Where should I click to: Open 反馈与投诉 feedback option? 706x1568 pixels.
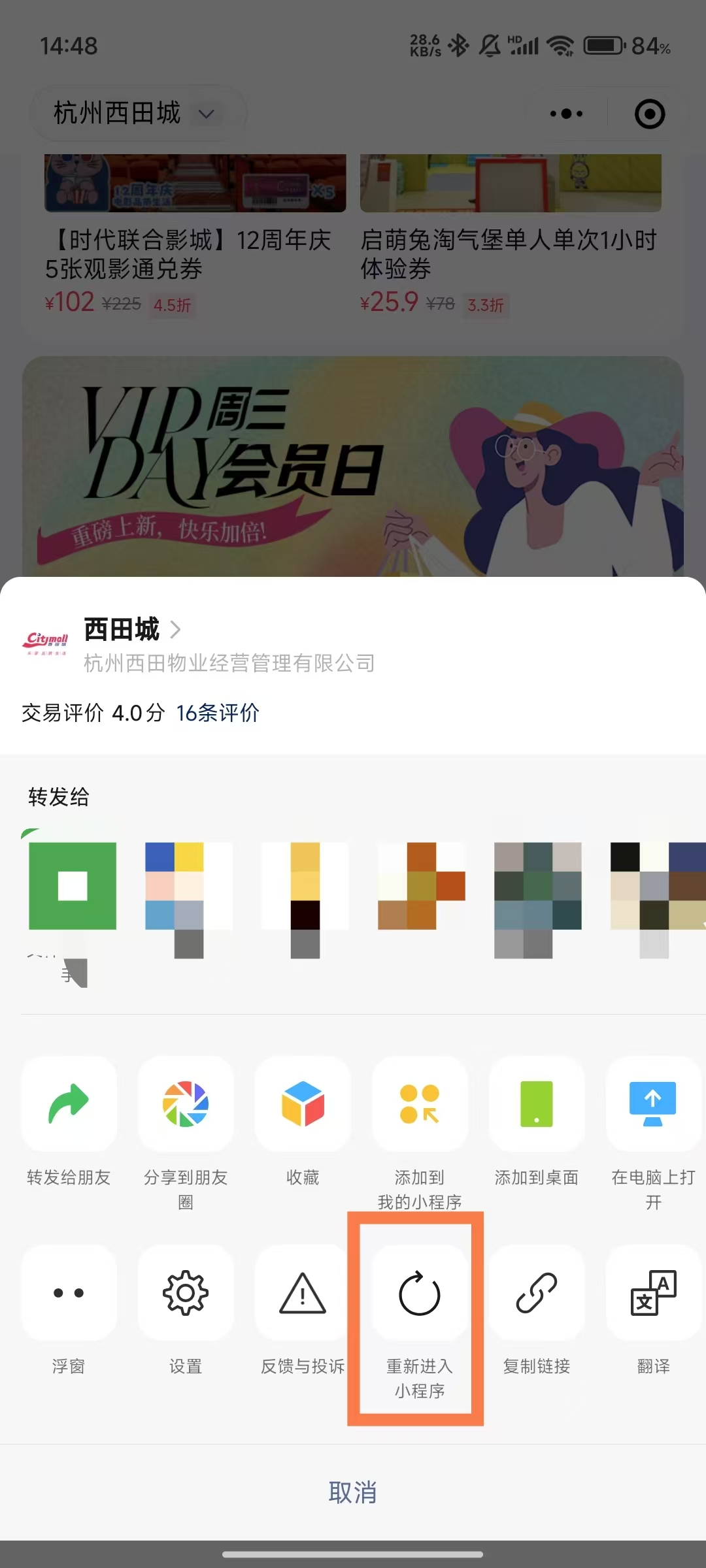pos(303,1292)
